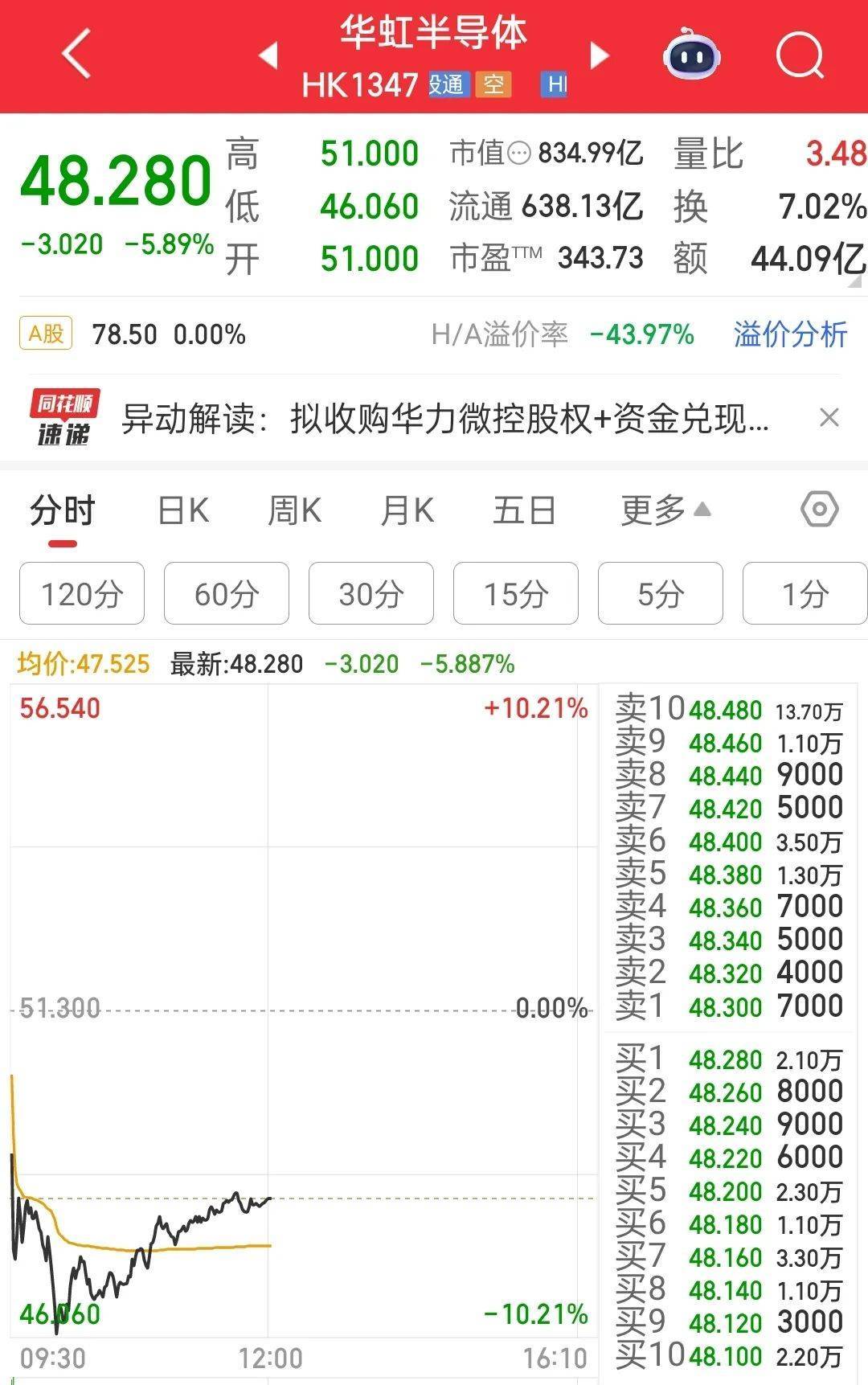Select the 120分 interval
This screenshot has height=1385, width=868.
(80, 593)
